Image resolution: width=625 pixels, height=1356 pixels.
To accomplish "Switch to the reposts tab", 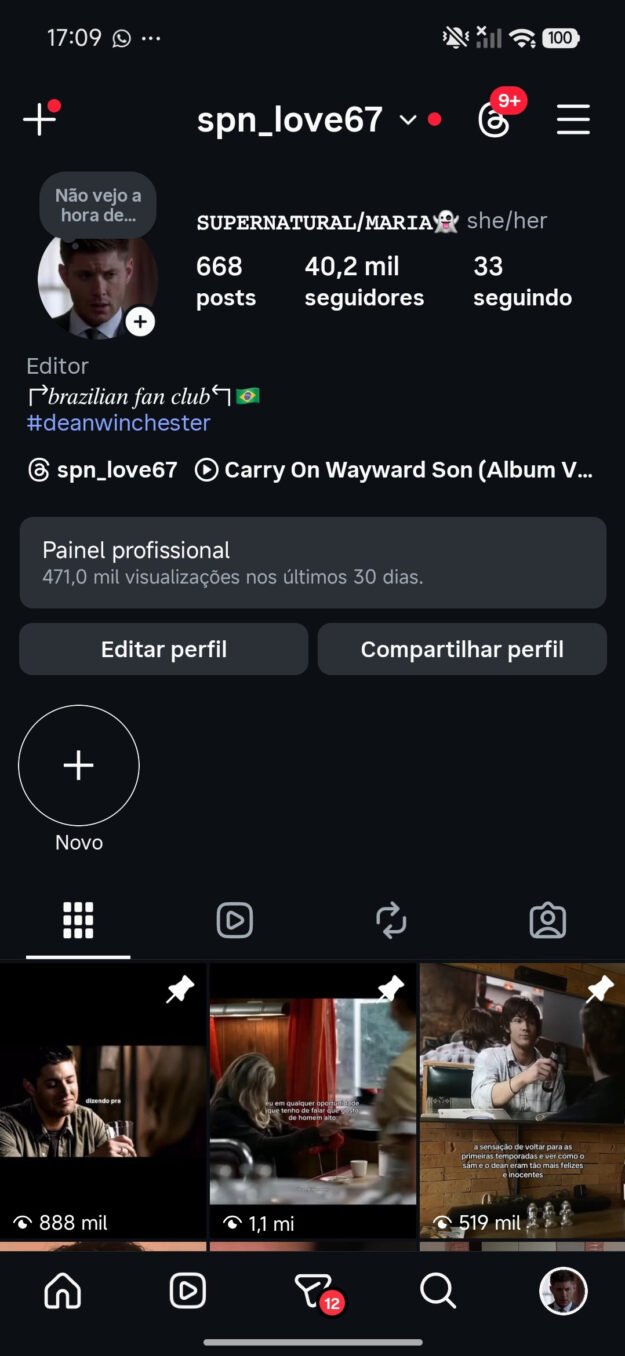I will point(391,921).
